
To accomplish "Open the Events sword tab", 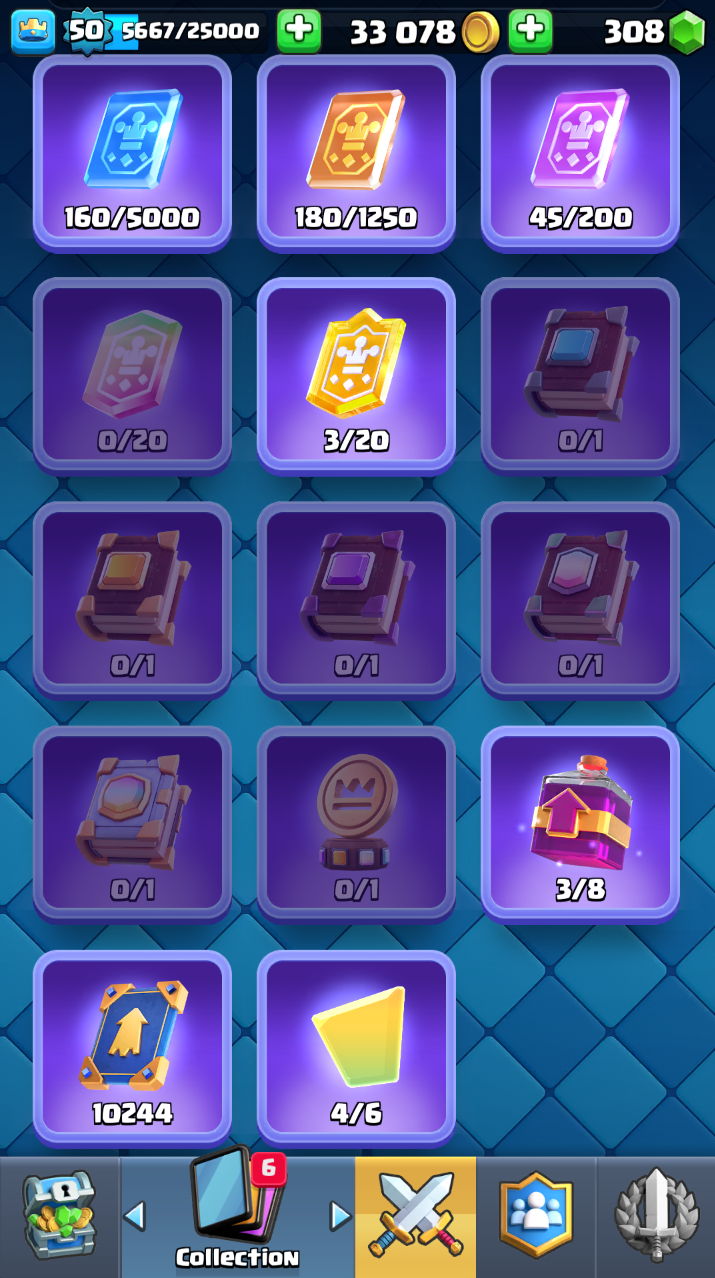I will tap(655, 1217).
